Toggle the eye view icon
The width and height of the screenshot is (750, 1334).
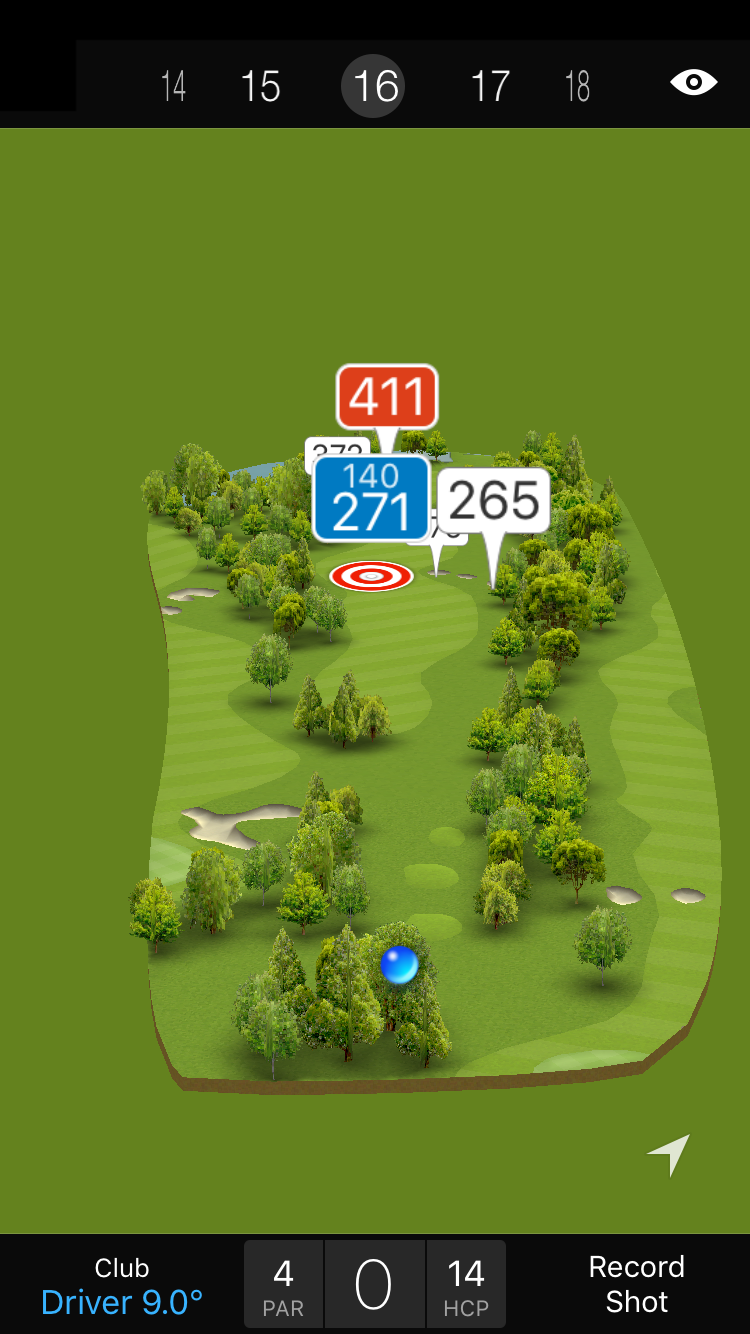tap(693, 82)
